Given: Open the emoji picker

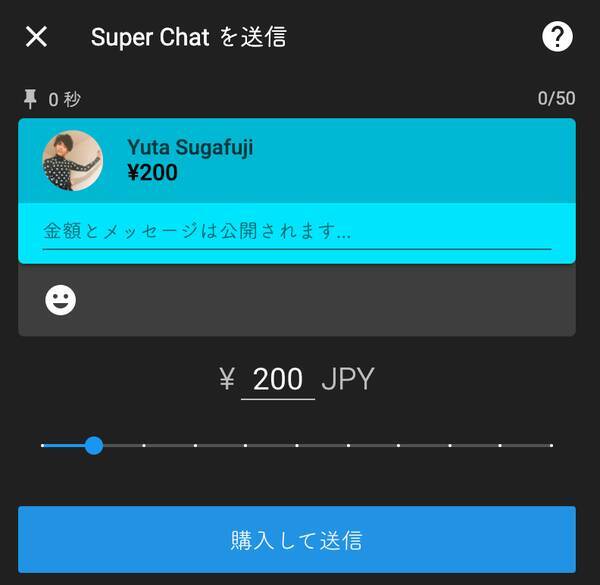Looking at the screenshot, I should pyautogui.click(x=61, y=300).
